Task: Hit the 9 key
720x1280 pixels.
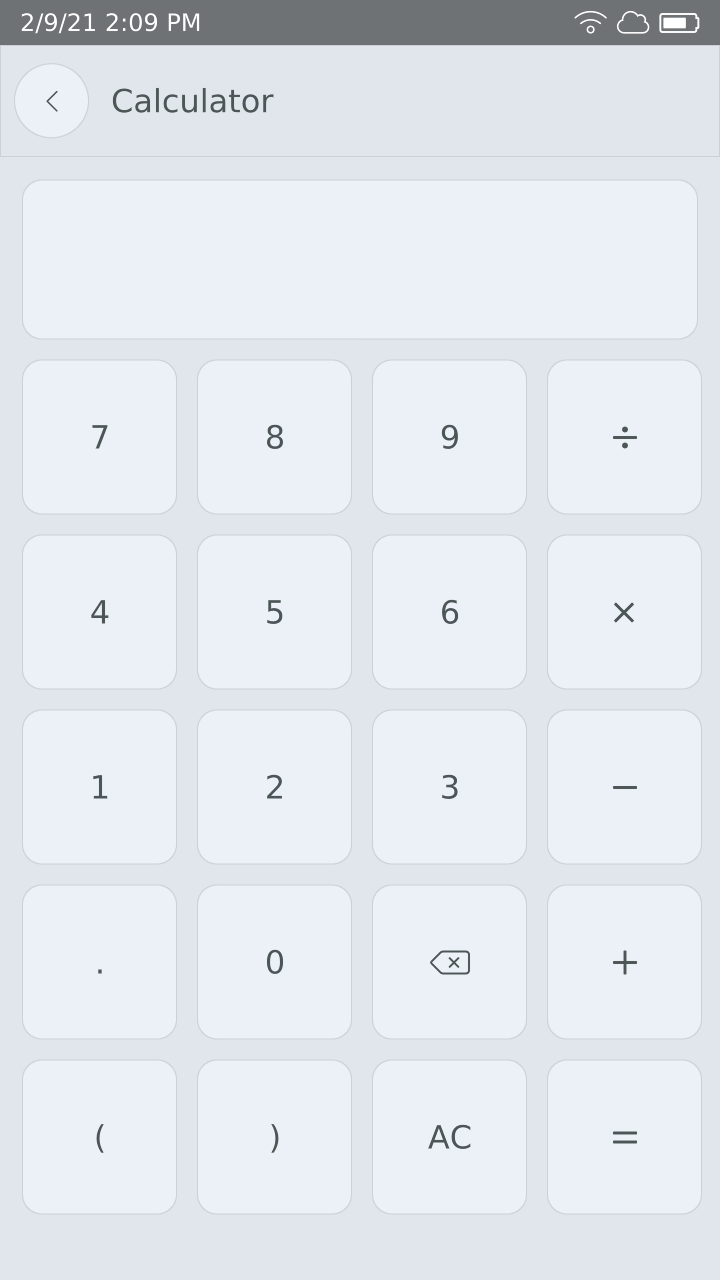Action: (x=449, y=437)
